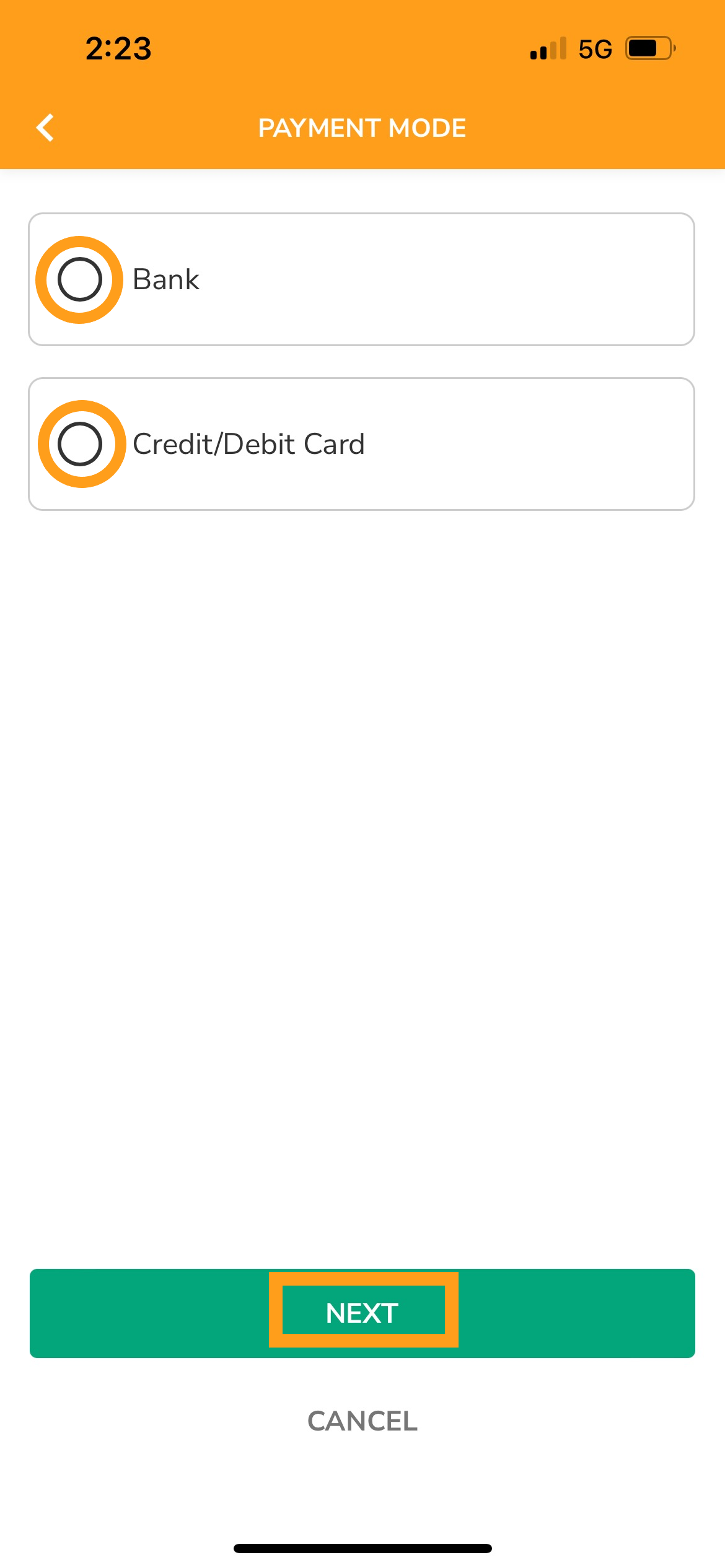Click the 5G network status icon
Viewport: 725px width, 1568px height.
[x=594, y=48]
